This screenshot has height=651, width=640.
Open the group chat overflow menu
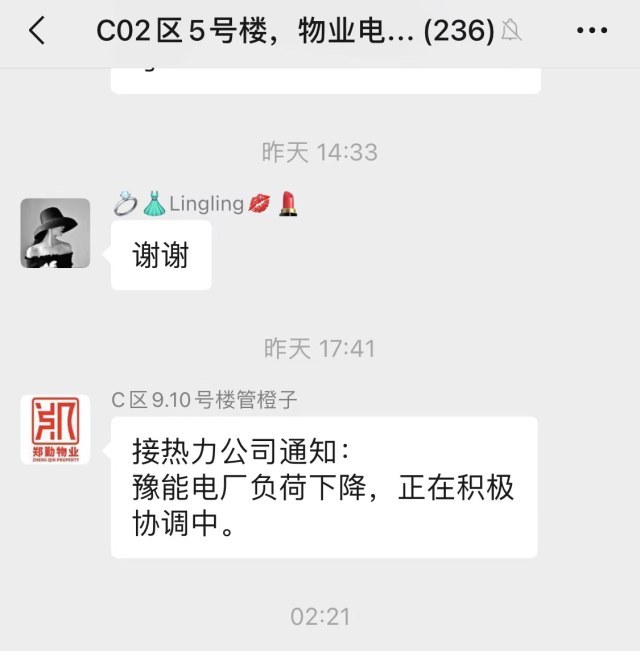pyautogui.click(x=592, y=32)
